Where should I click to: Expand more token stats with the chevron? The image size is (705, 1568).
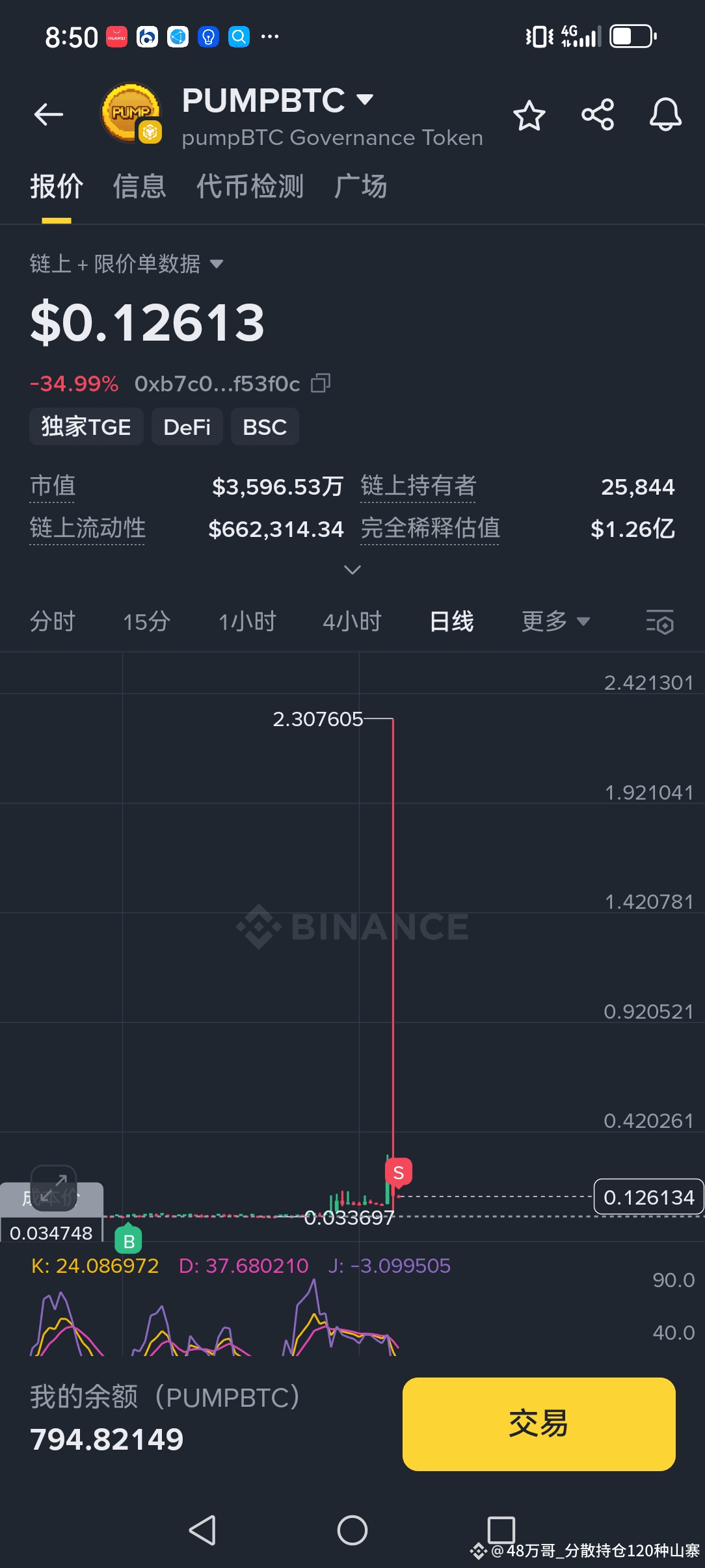352,570
